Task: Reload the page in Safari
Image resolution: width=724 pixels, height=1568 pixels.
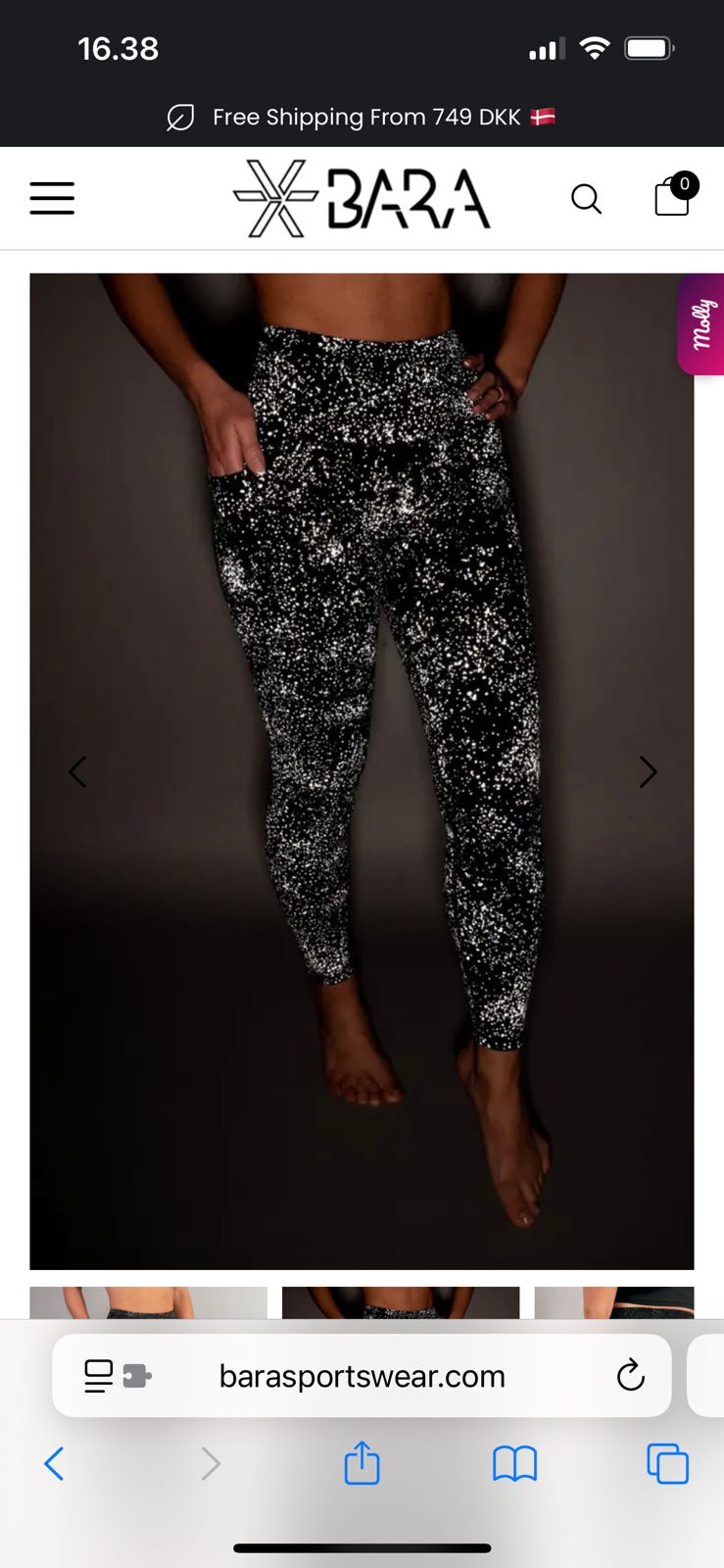Action: click(630, 1376)
